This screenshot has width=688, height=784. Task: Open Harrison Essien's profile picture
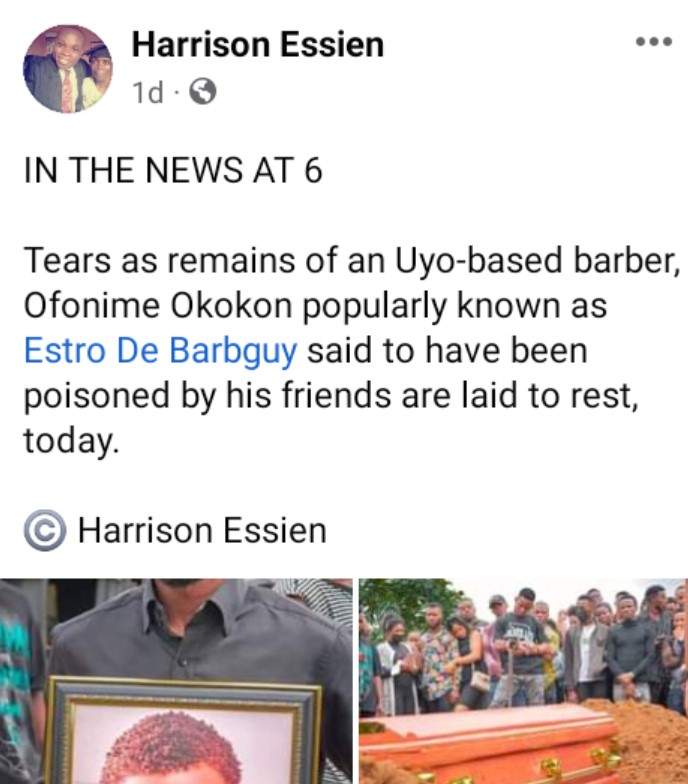click(67, 68)
